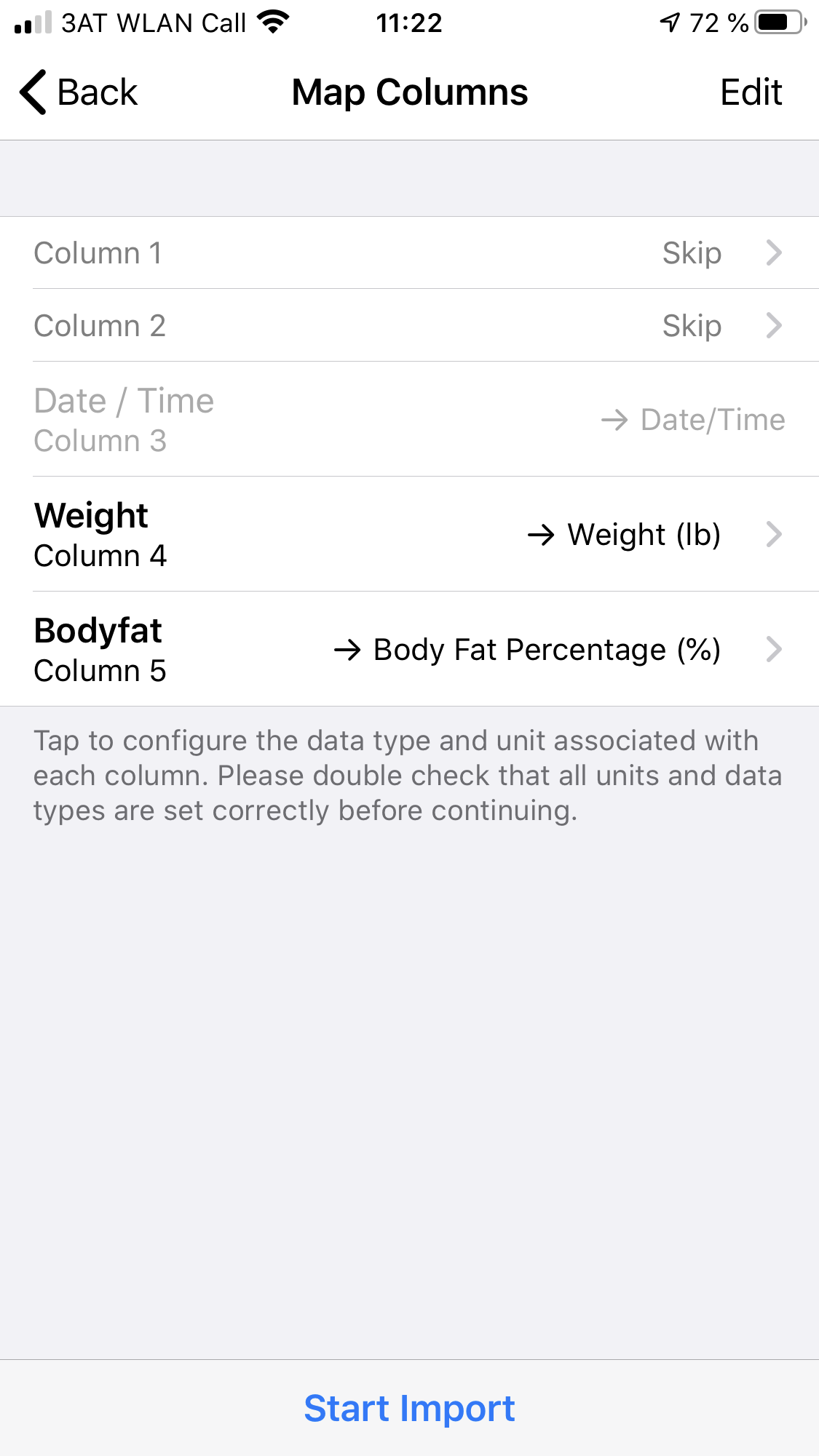Image resolution: width=819 pixels, height=1456 pixels.
Task: Go back from Map Columns
Action: pos(79,92)
